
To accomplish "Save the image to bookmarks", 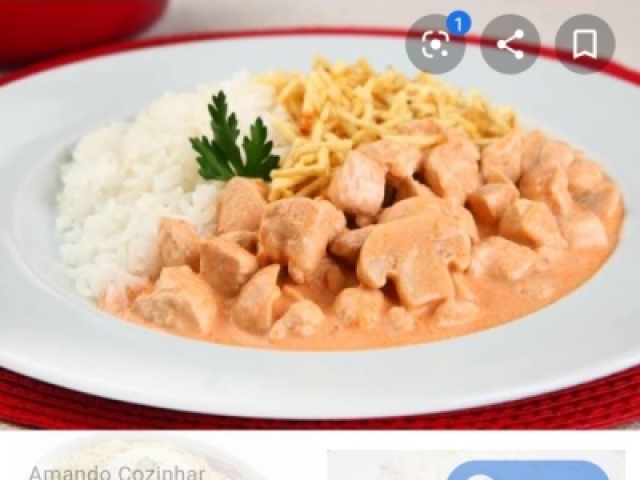I will [585, 44].
